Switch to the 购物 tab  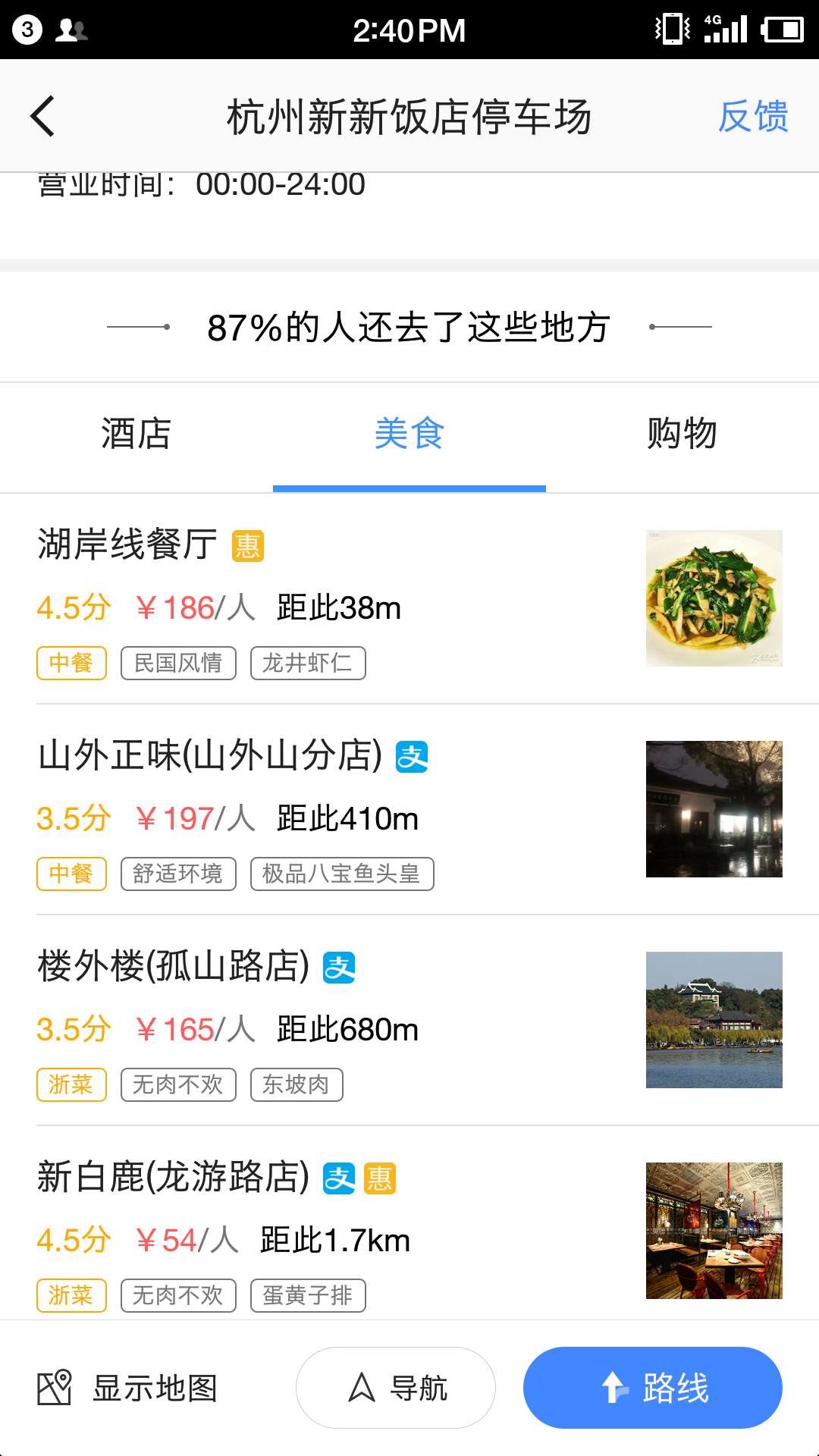(682, 434)
